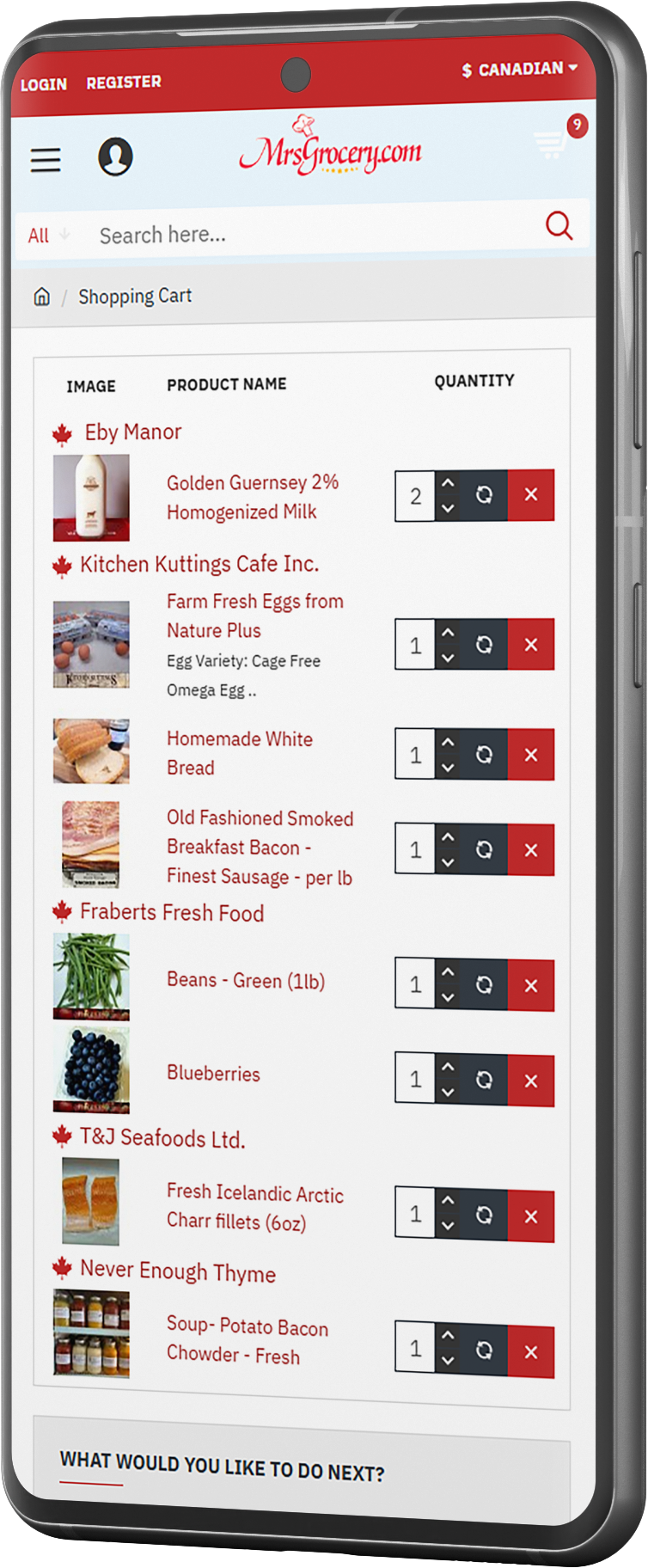The width and height of the screenshot is (648, 1568).
Task: Refresh quantity for Fresh Icelandic Arctic Charr
Action: (x=485, y=1215)
